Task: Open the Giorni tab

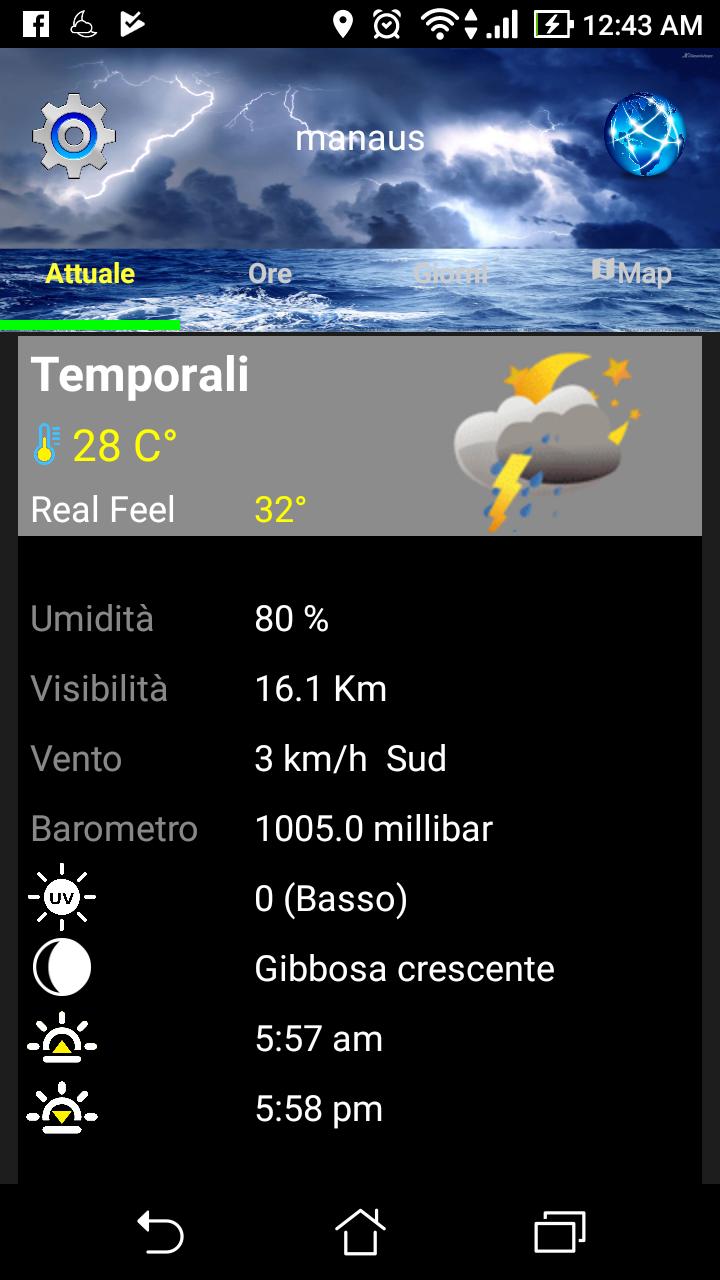Action: click(450, 272)
